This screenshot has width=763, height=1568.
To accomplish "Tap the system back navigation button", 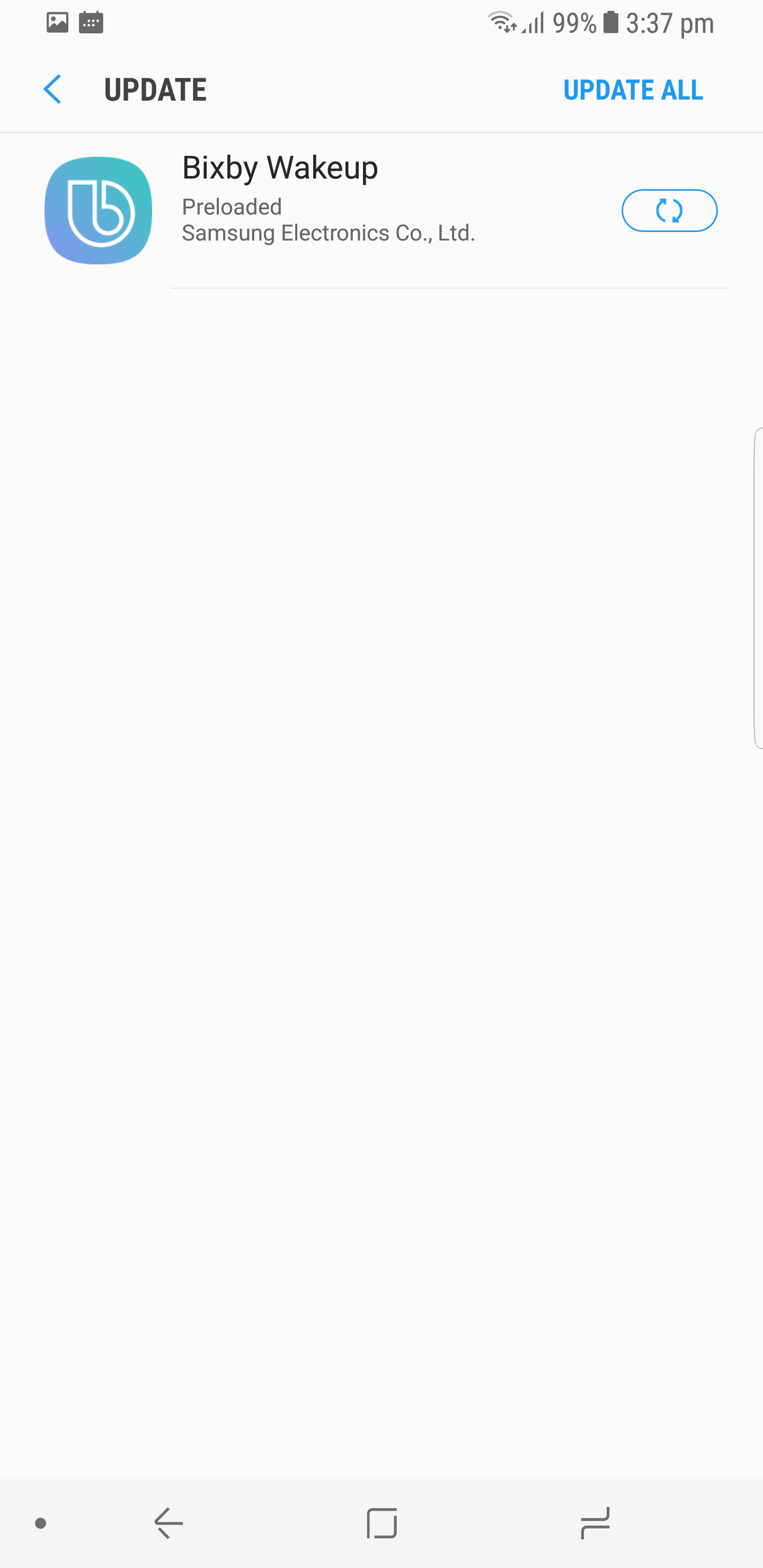I will click(x=168, y=1523).
